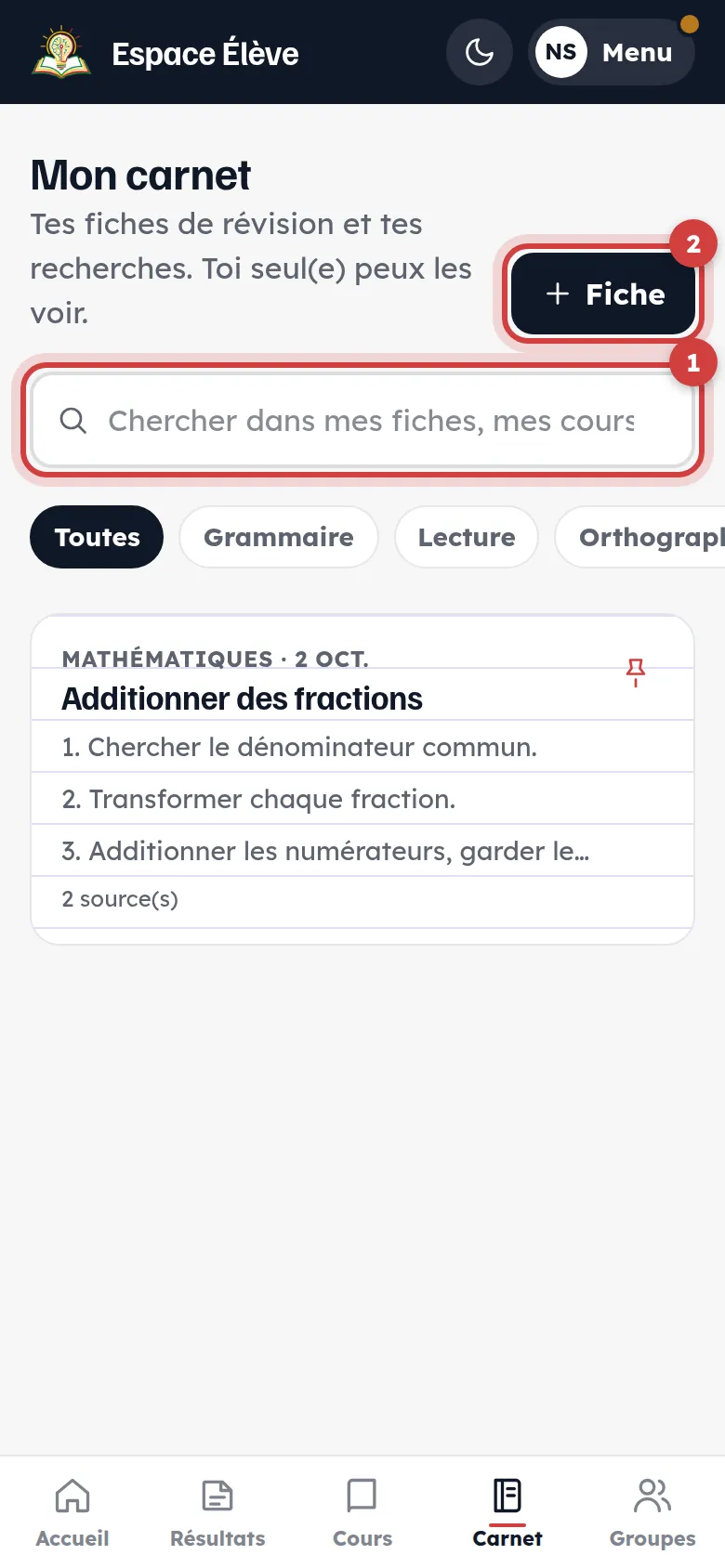Filter by Lecture
Viewport: 725px width, 1568px height.
[x=467, y=537]
